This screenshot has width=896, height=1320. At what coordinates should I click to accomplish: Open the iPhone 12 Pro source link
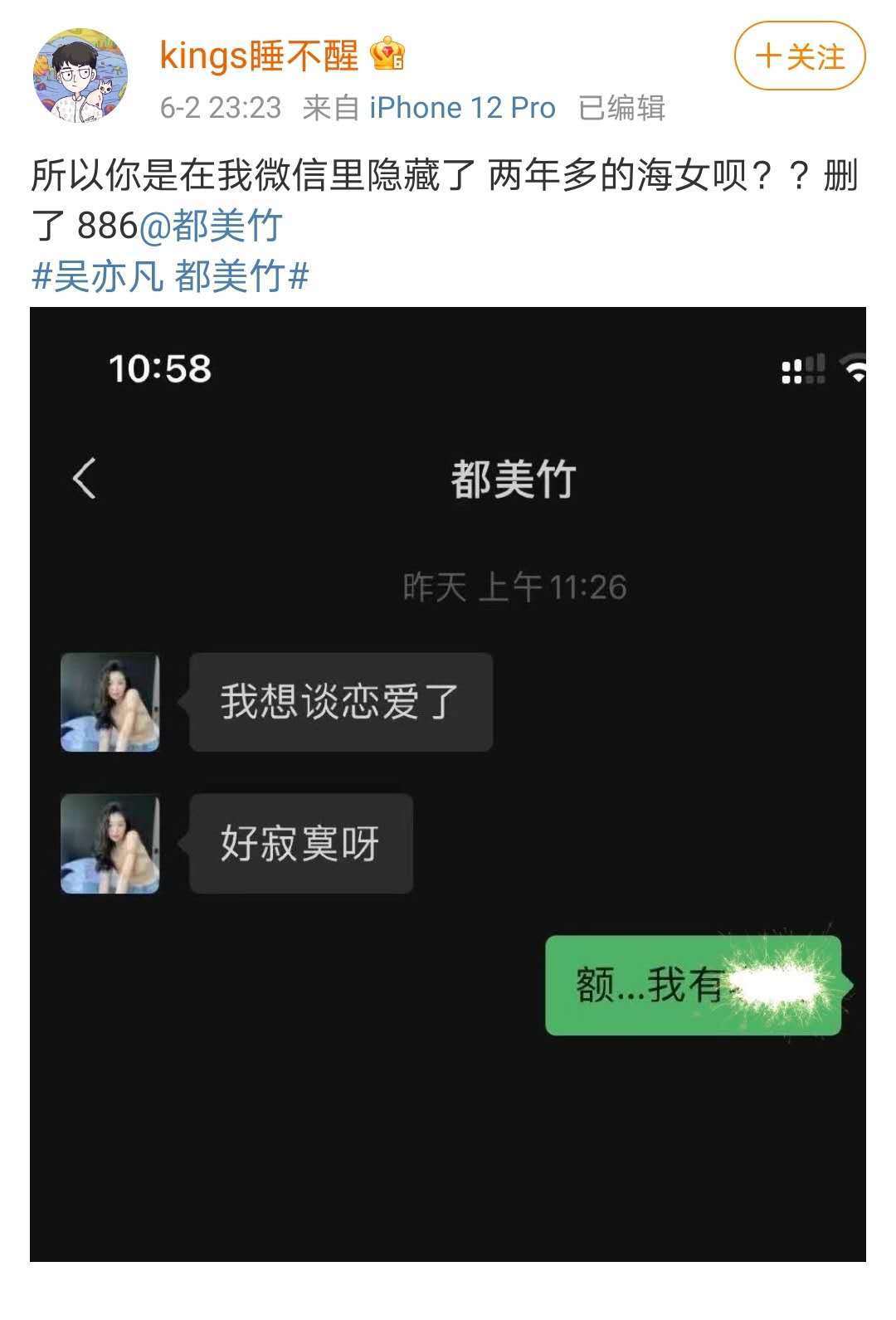click(x=462, y=108)
